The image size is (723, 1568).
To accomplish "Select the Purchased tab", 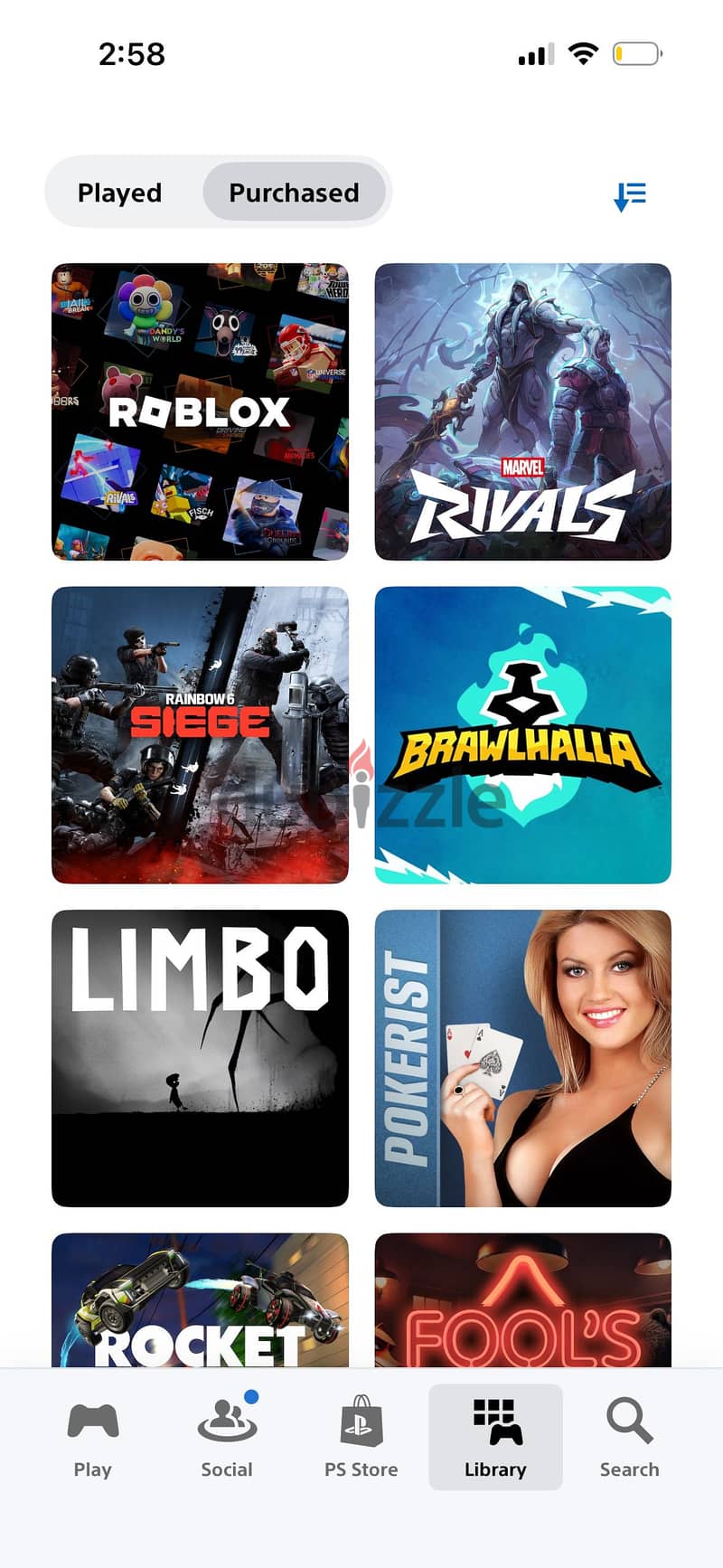I will 294,193.
